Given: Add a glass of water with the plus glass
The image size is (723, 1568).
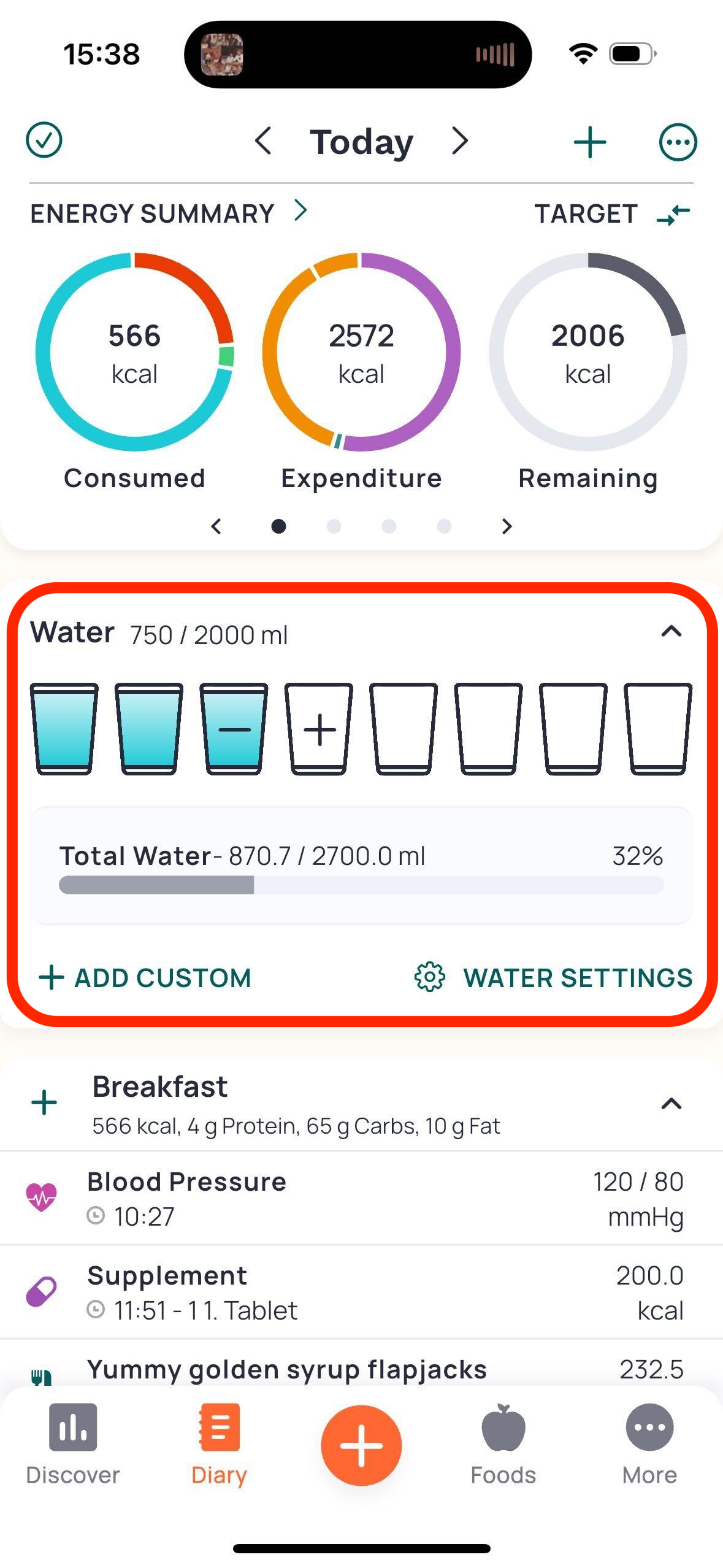Looking at the screenshot, I should [319, 729].
